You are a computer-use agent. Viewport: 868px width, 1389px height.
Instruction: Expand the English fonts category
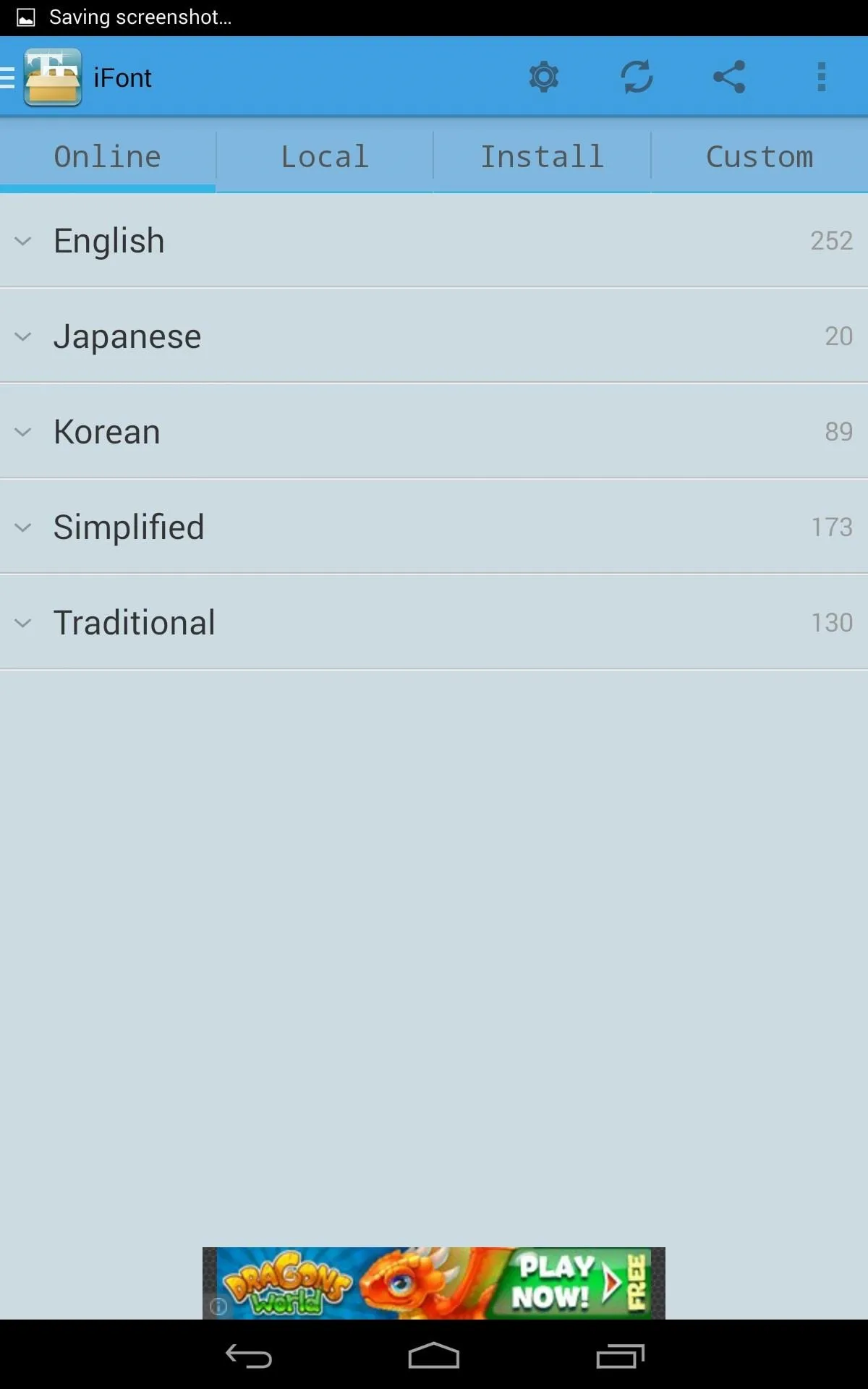coord(434,240)
